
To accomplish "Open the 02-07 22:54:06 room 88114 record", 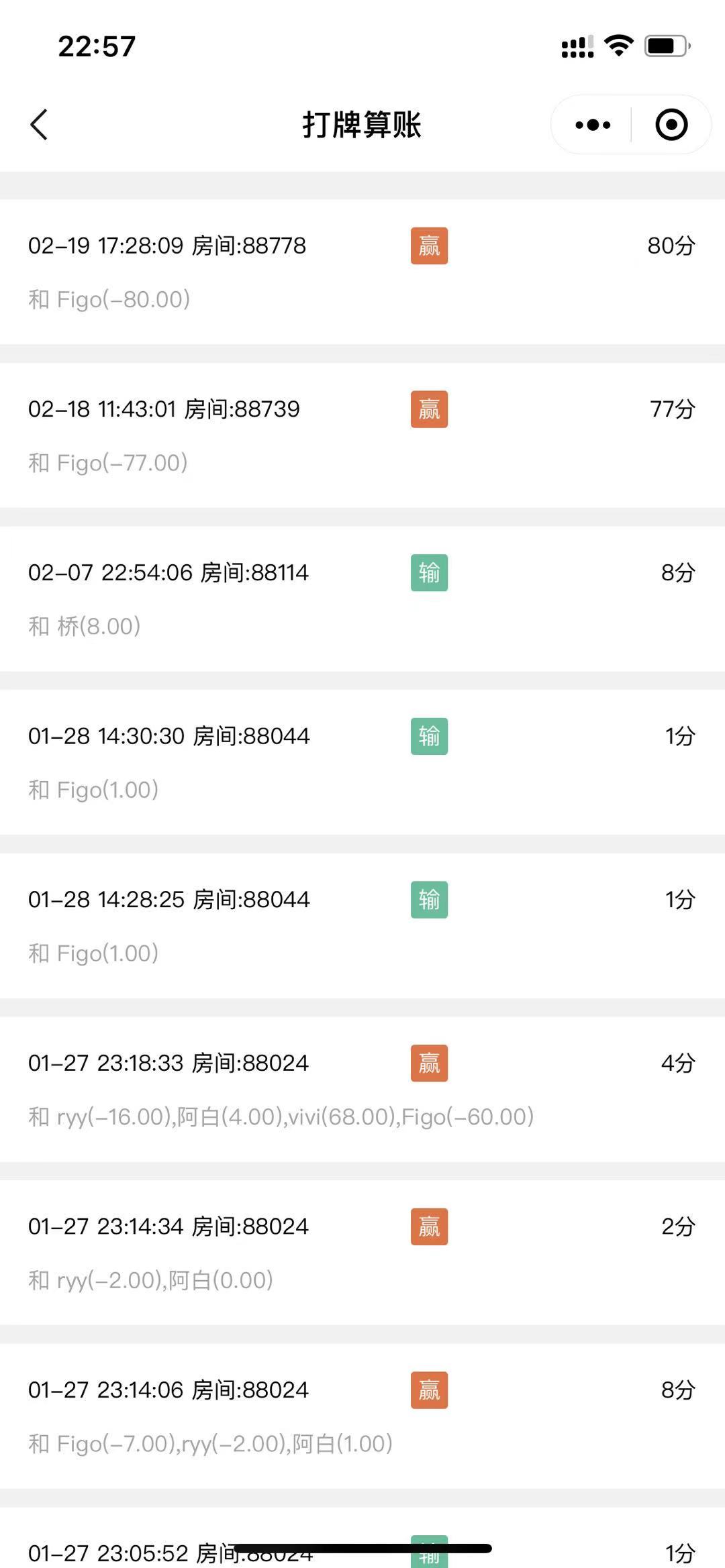I will click(x=362, y=599).
